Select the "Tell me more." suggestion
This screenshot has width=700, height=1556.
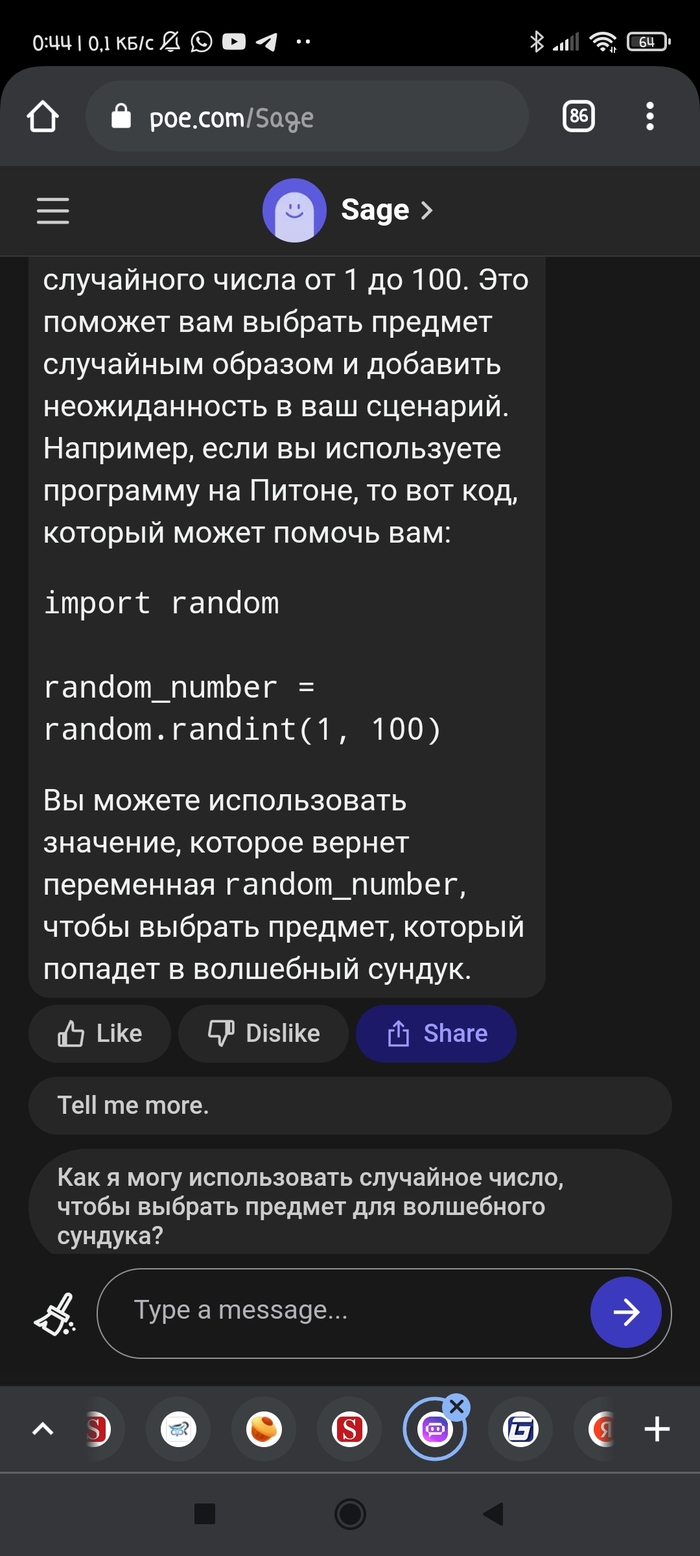click(350, 1105)
